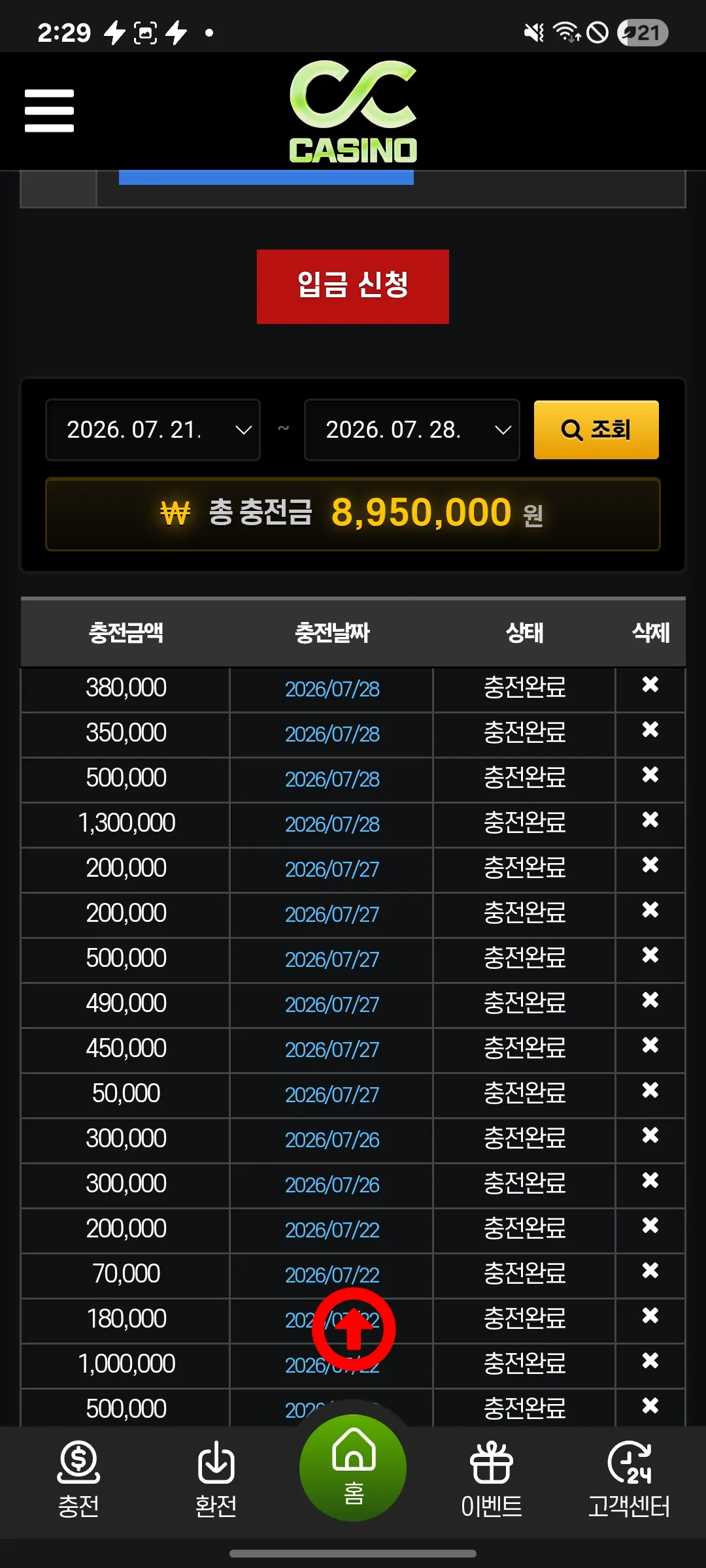Delete the 350,000 charge record
Viewport: 706px width, 1568px height.
point(650,730)
